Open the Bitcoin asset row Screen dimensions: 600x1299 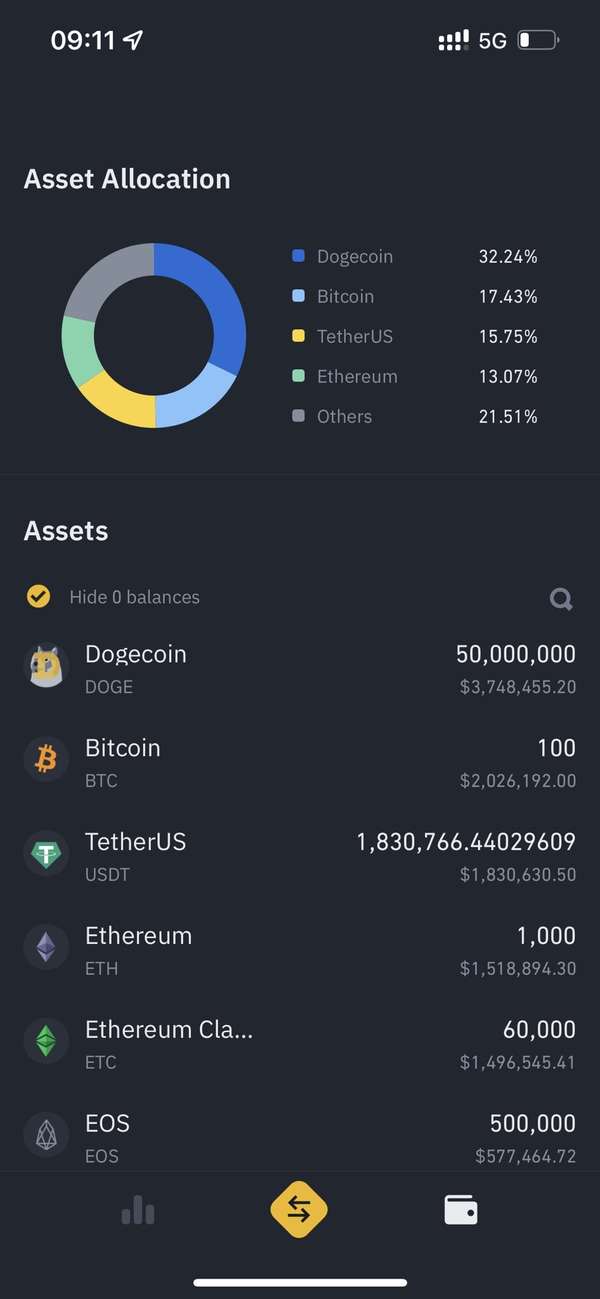click(x=300, y=763)
